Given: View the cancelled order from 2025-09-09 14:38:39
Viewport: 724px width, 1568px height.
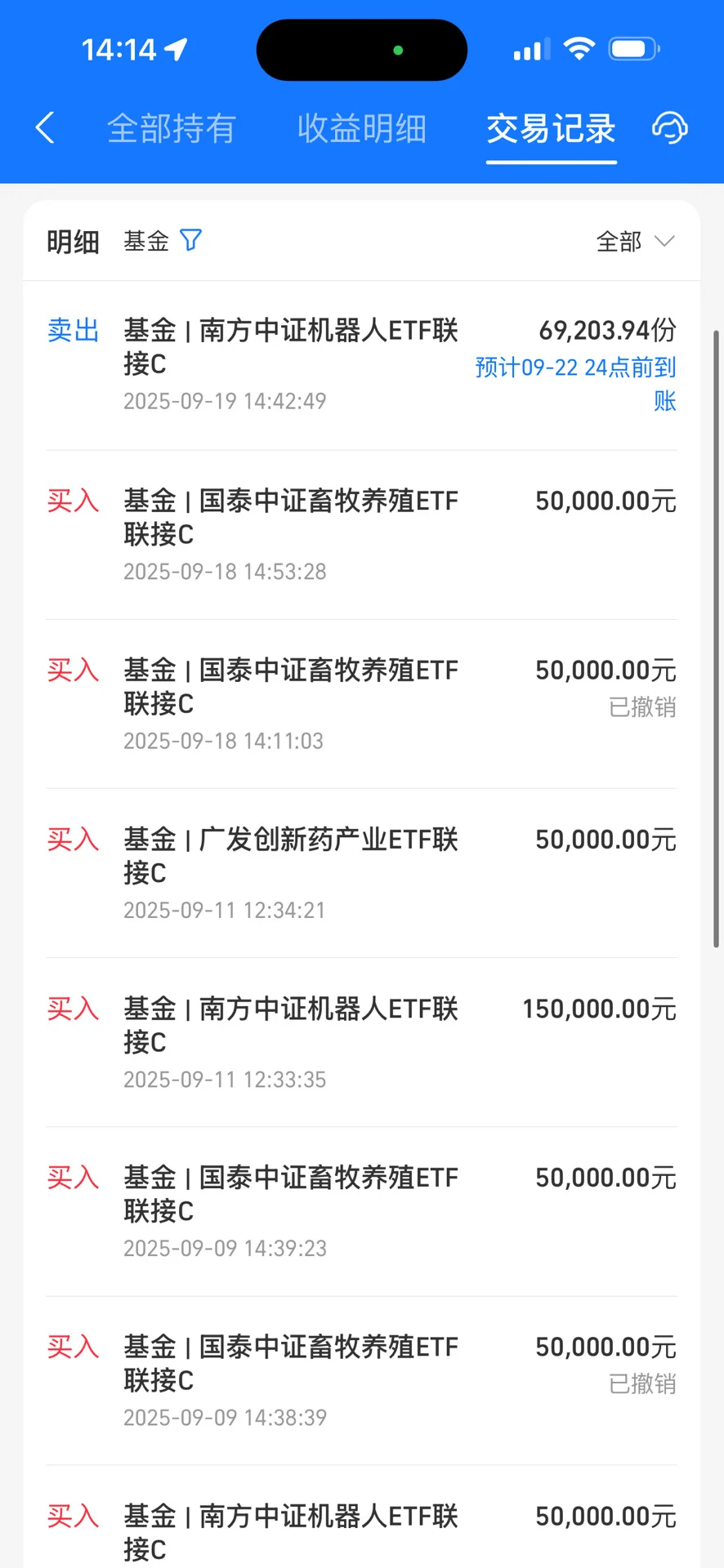Looking at the screenshot, I should tap(361, 1380).
